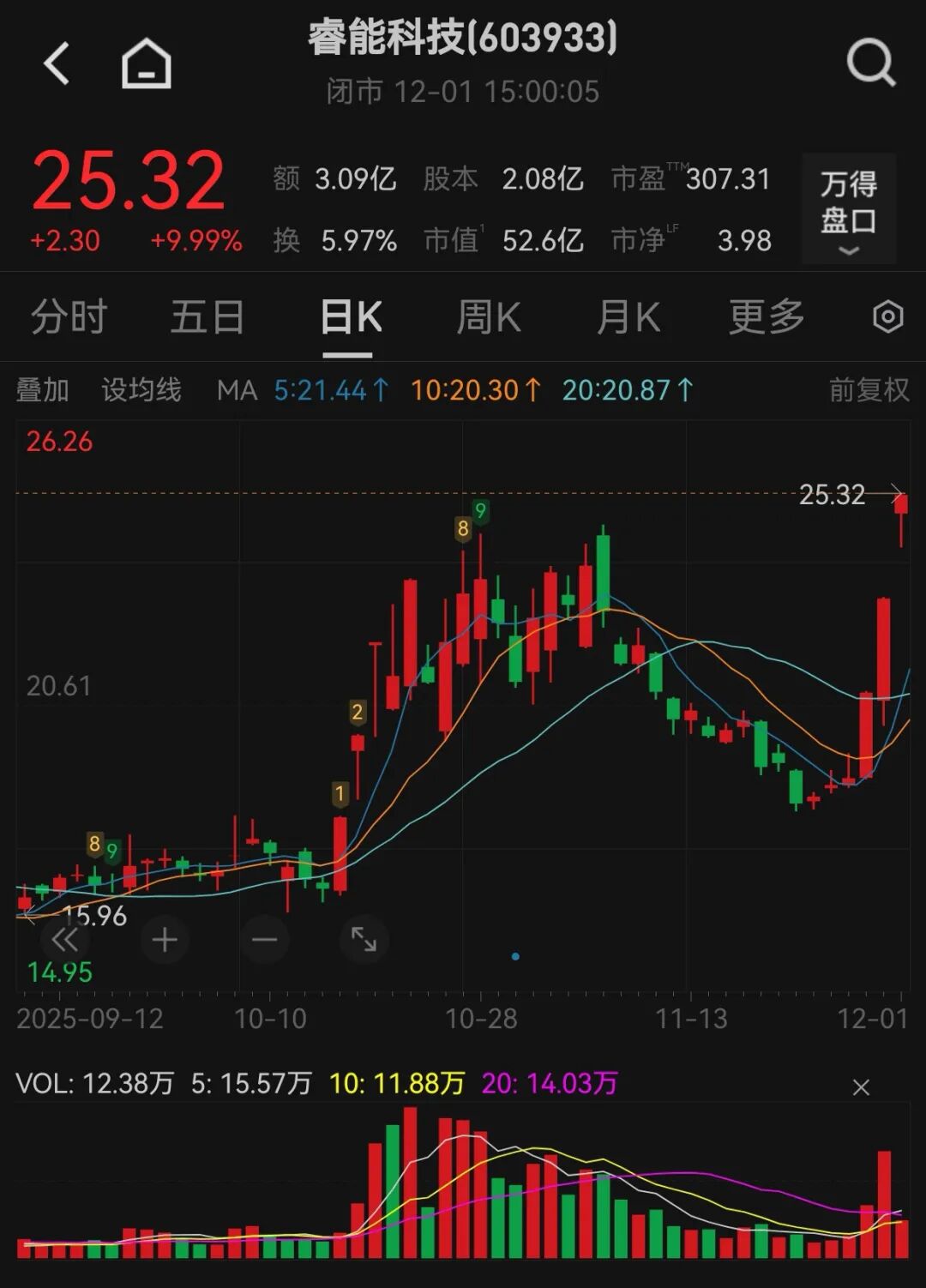This screenshot has width=926, height=1288.
Task: Open 设均线 moving average settings
Action: pos(141,390)
